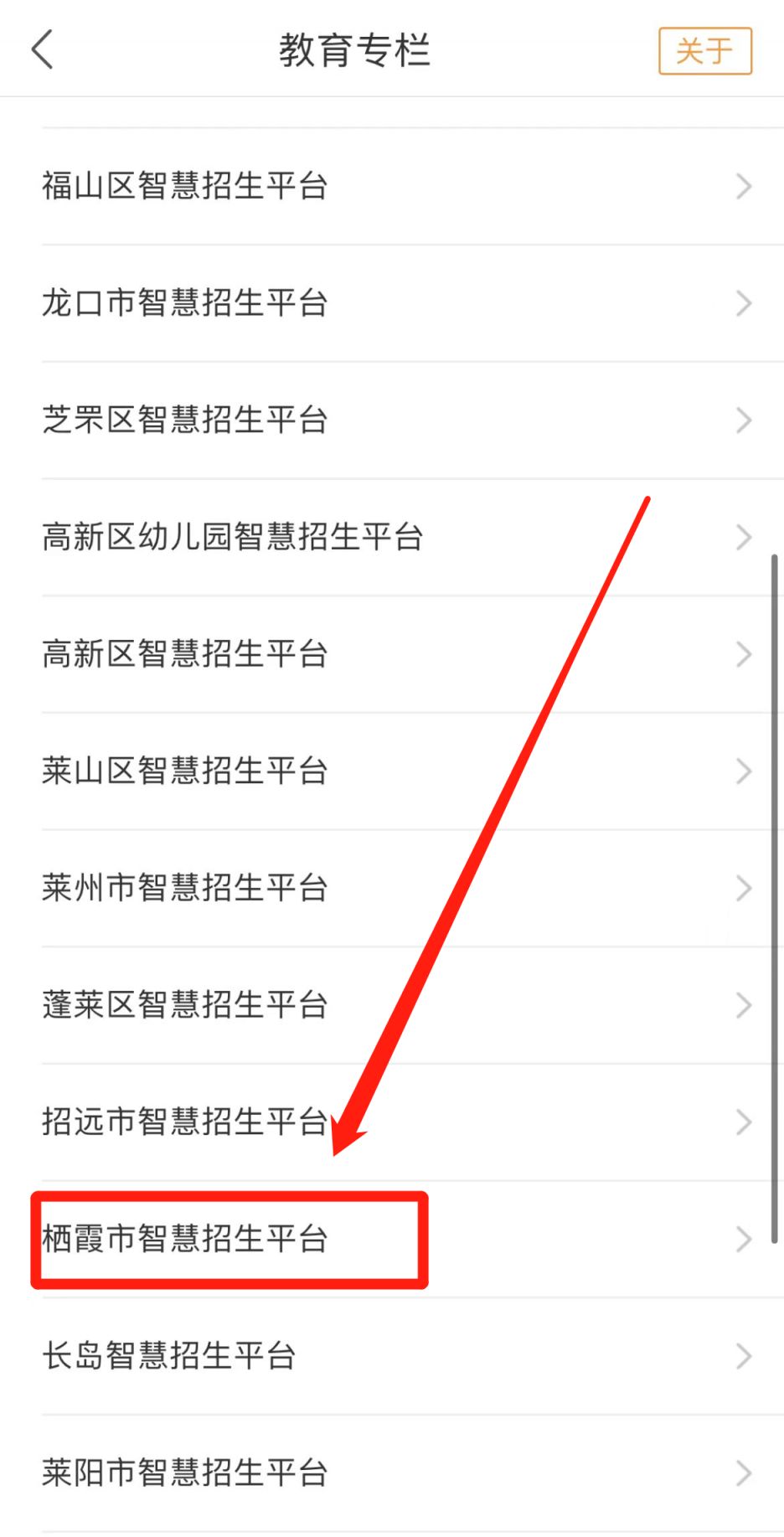Select 长岛智慧招生平台

tap(392, 1357)
